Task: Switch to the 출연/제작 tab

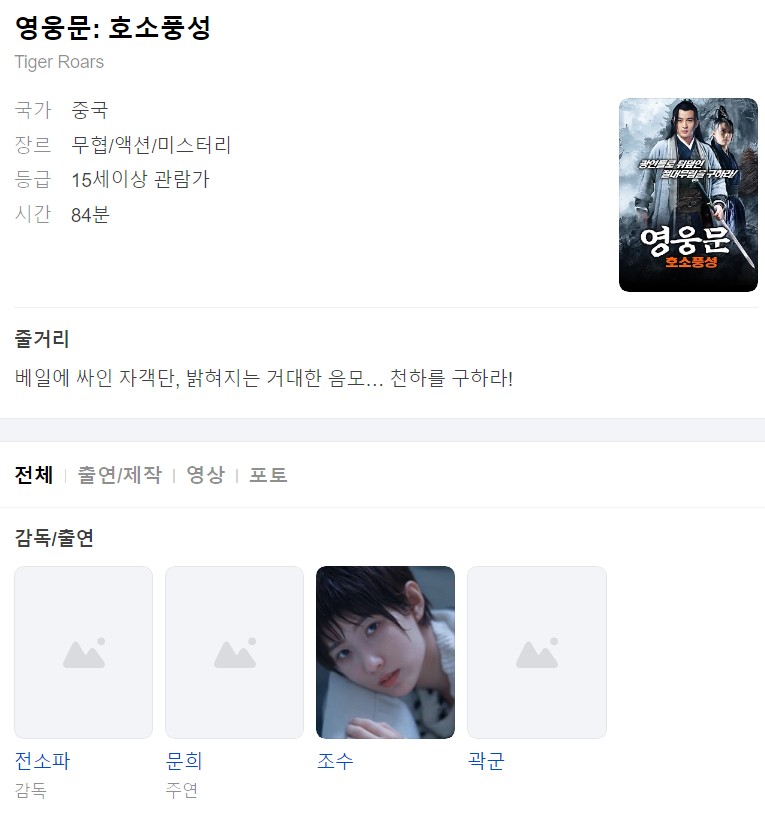Action: [x=119, y=475]
